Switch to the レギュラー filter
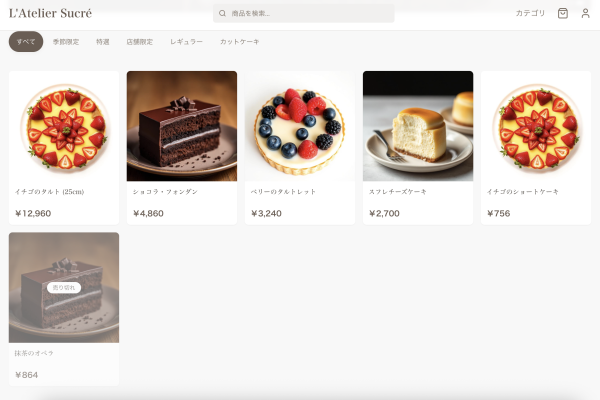 tap(186, 42)
